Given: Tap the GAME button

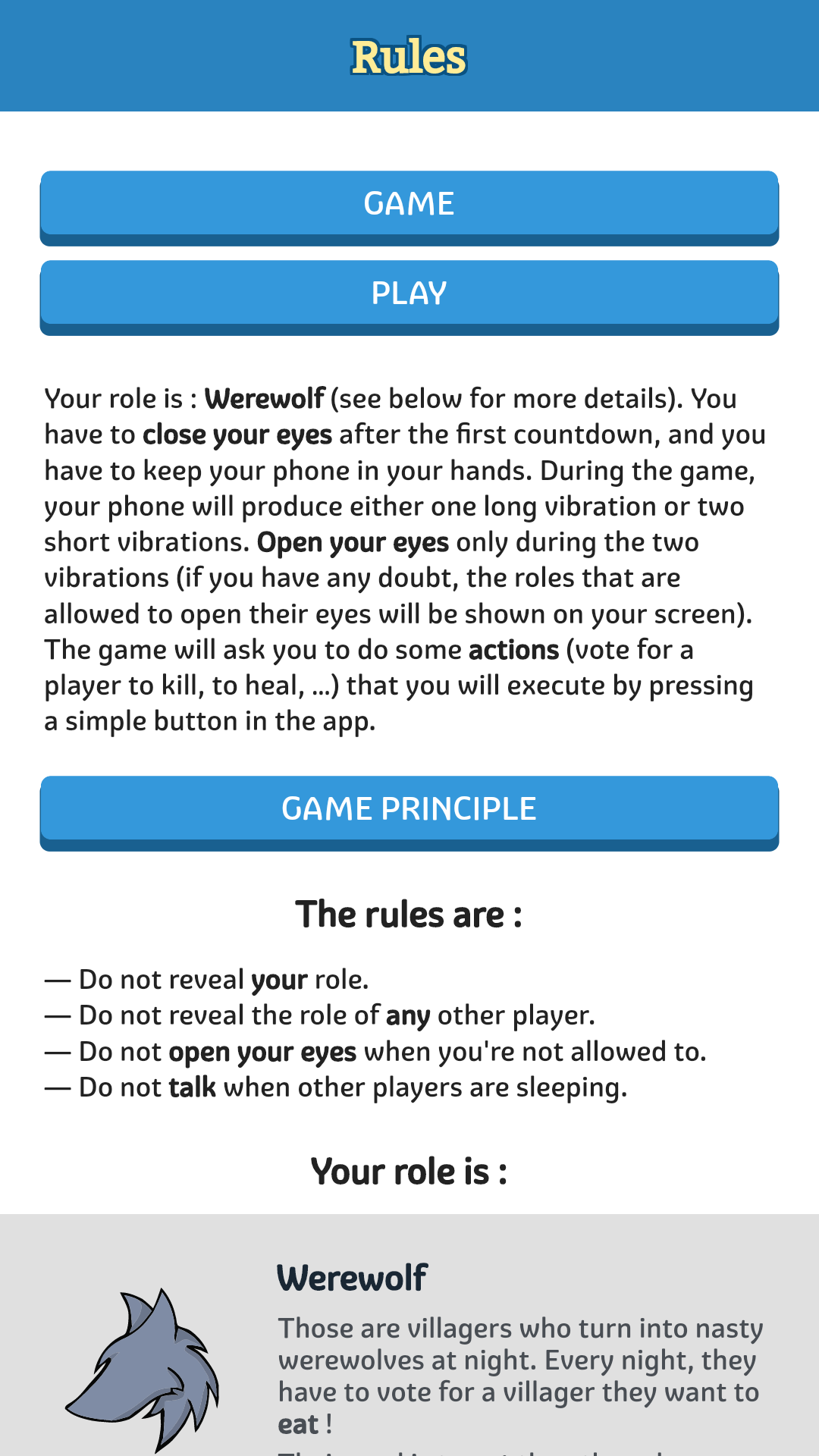Looking at the screenshot, I should point(409,205).
